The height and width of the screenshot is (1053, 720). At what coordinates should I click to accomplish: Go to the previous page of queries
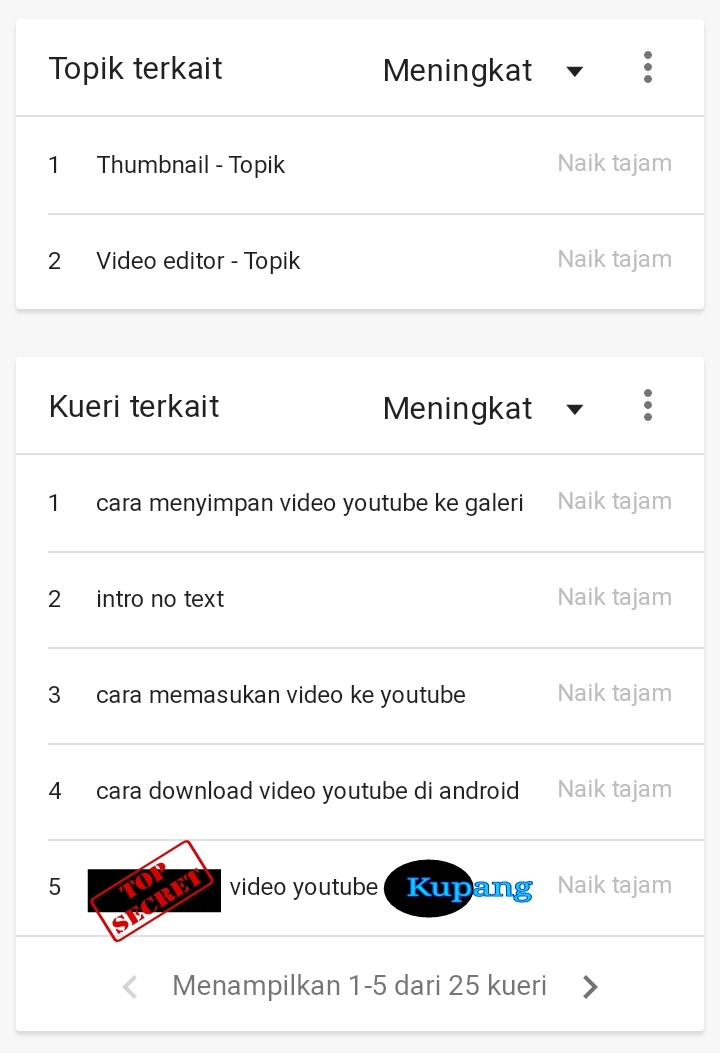coord(129,987)
